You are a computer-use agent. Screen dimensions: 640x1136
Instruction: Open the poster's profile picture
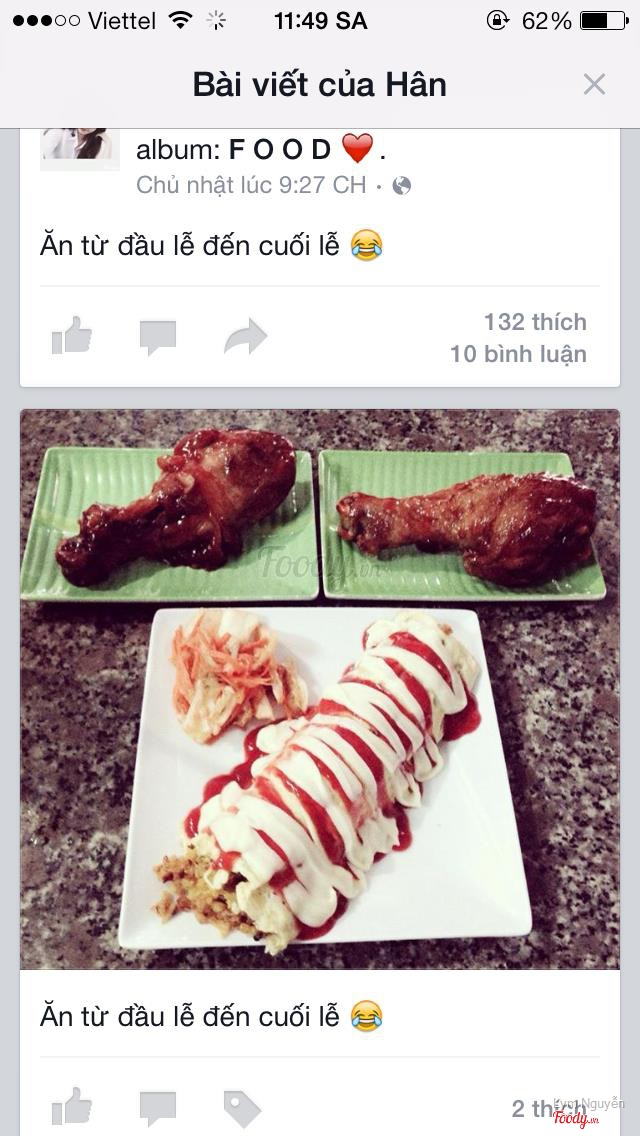79,148
